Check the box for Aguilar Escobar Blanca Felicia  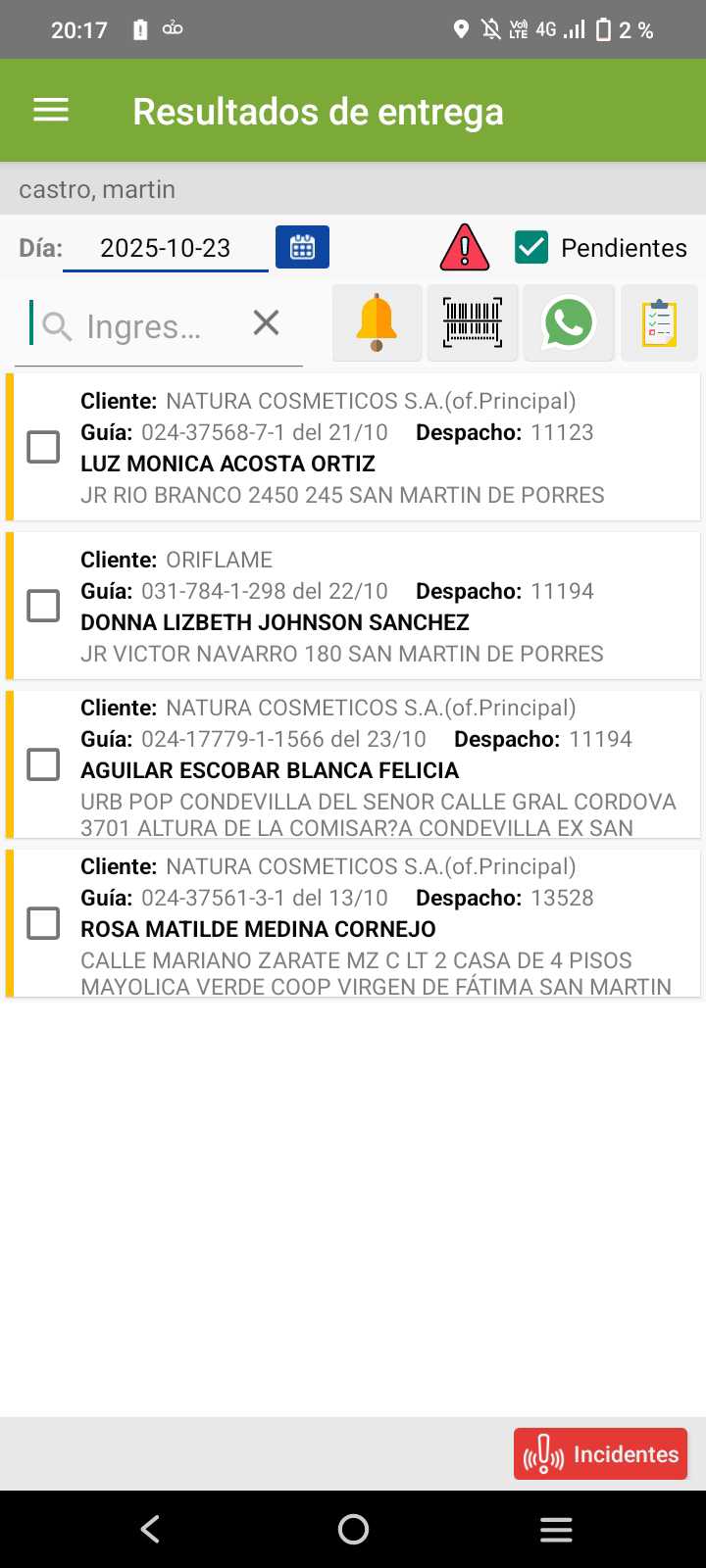pos(43,764)
